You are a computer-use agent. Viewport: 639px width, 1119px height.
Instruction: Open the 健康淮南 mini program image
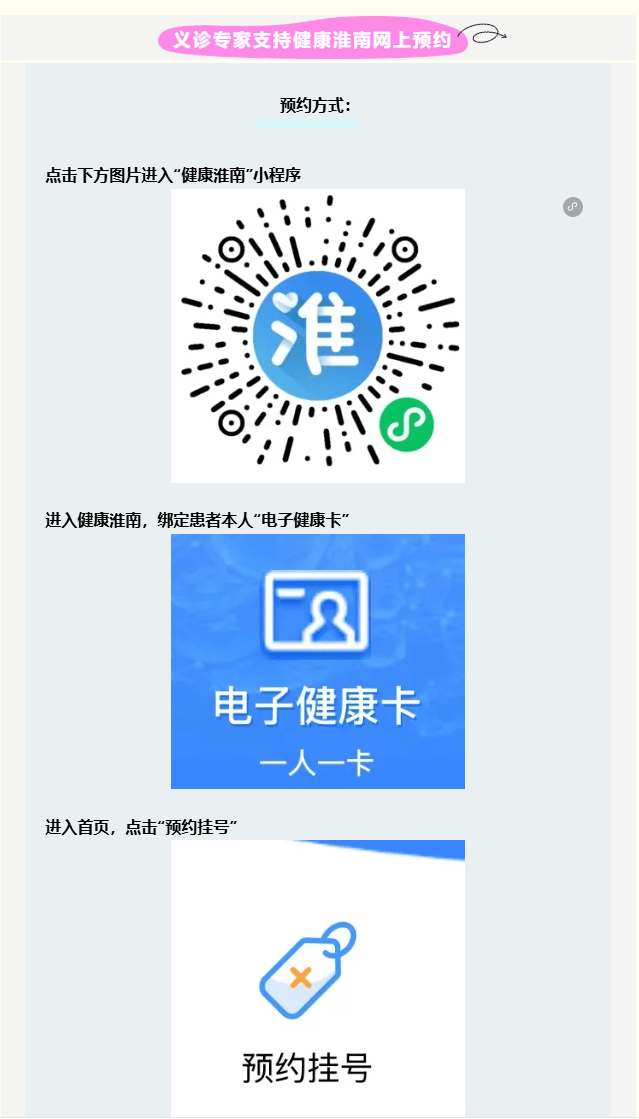tap(318, 336)
